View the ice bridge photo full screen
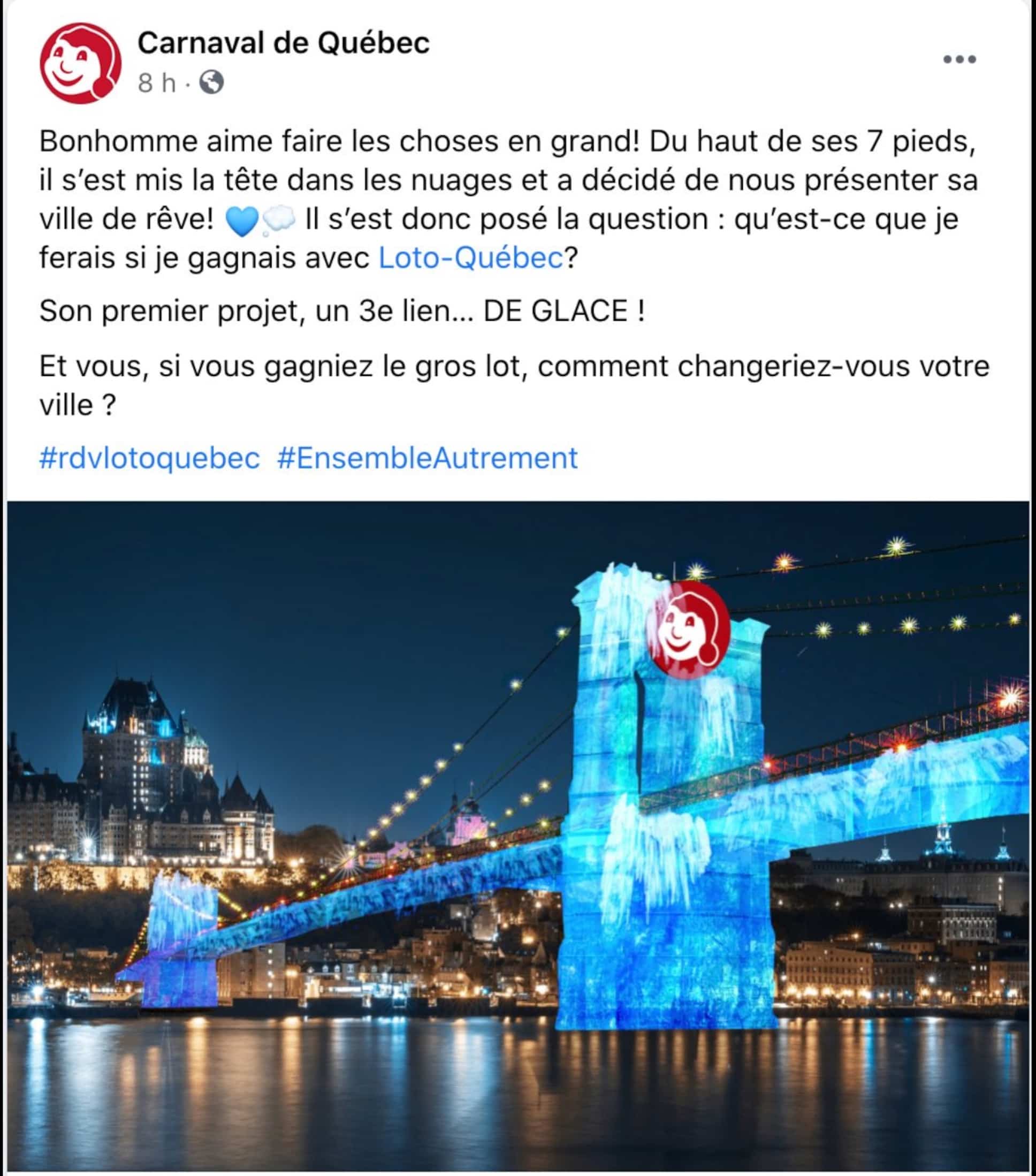Screen dimensions: 1036x1176 pos(517,834)
